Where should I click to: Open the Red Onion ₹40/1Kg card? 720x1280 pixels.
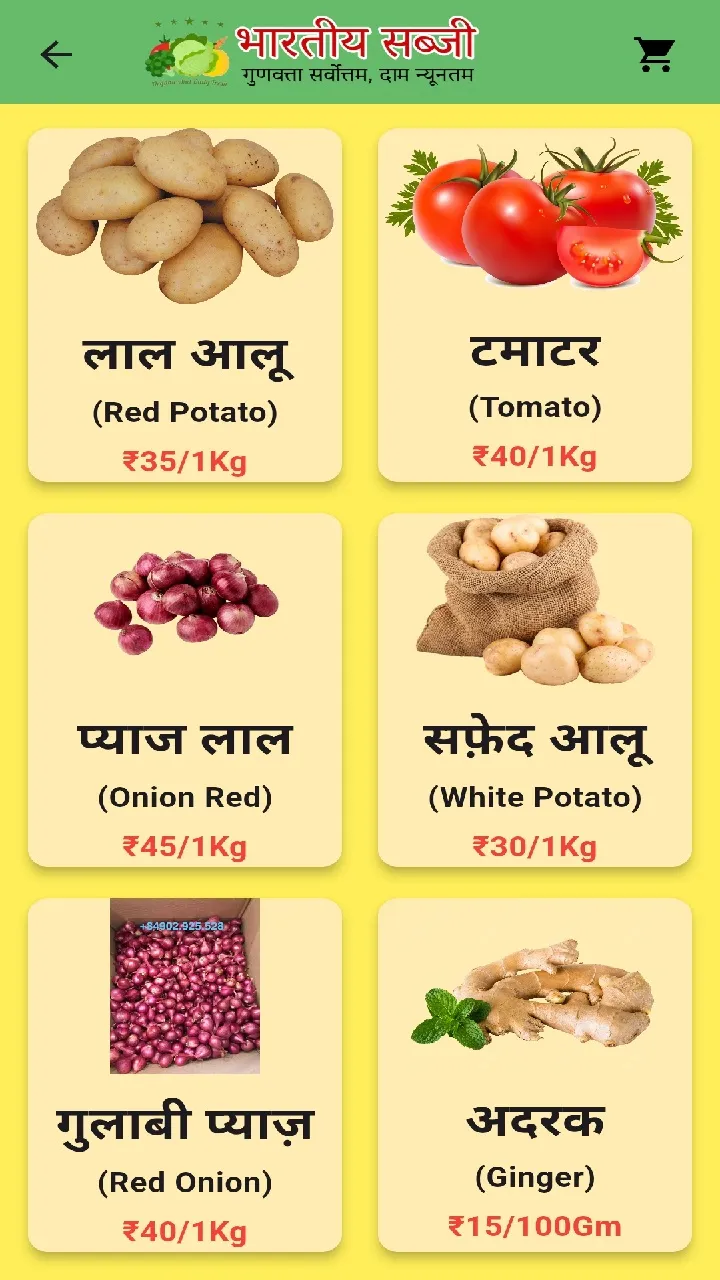click(x=185, y=1075)
